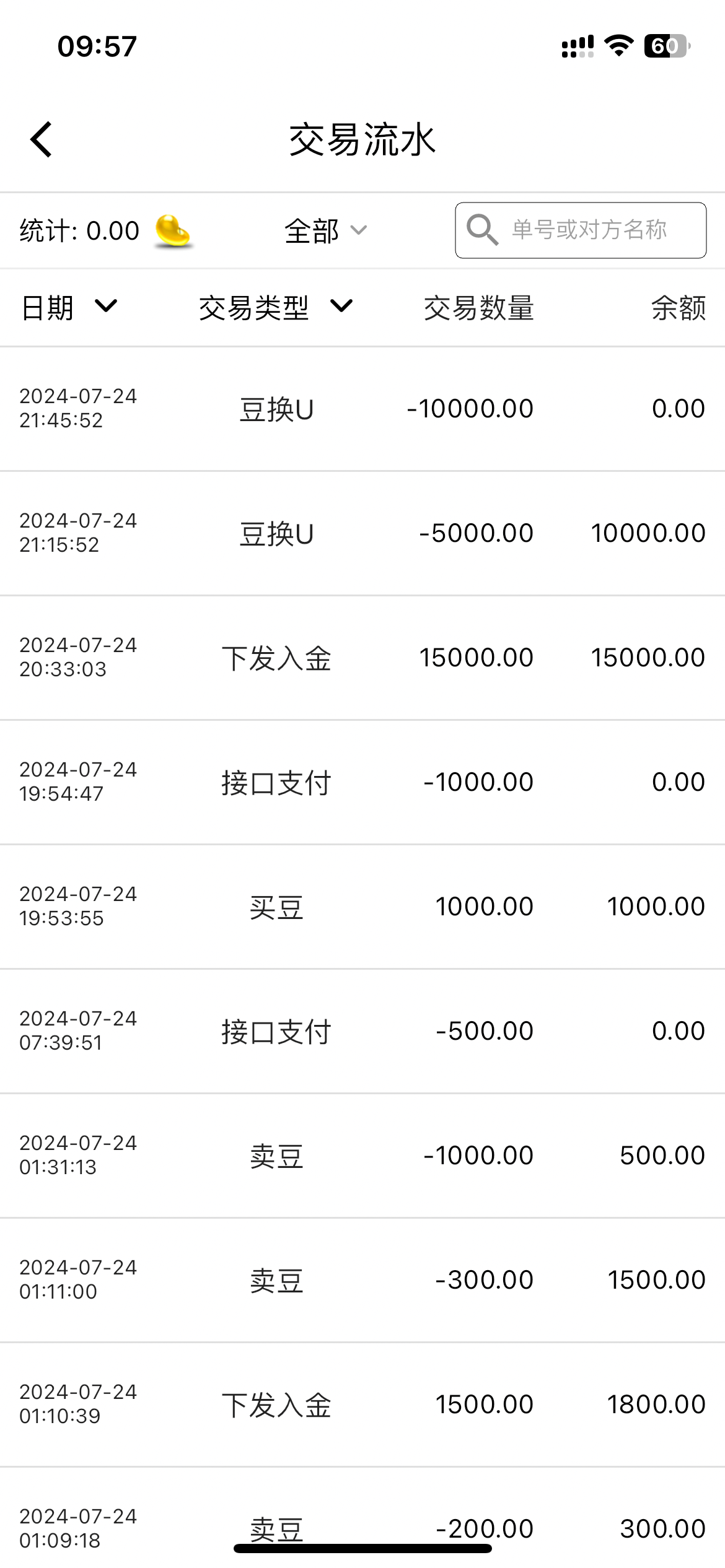This screenshot has width=725, height=1568.
Task: Expand the 全部 filter dropdown
Action: (325, 231)
